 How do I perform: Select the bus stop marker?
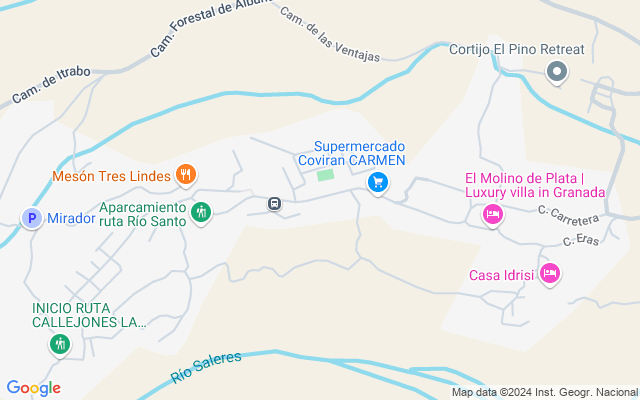pos(273,204)
